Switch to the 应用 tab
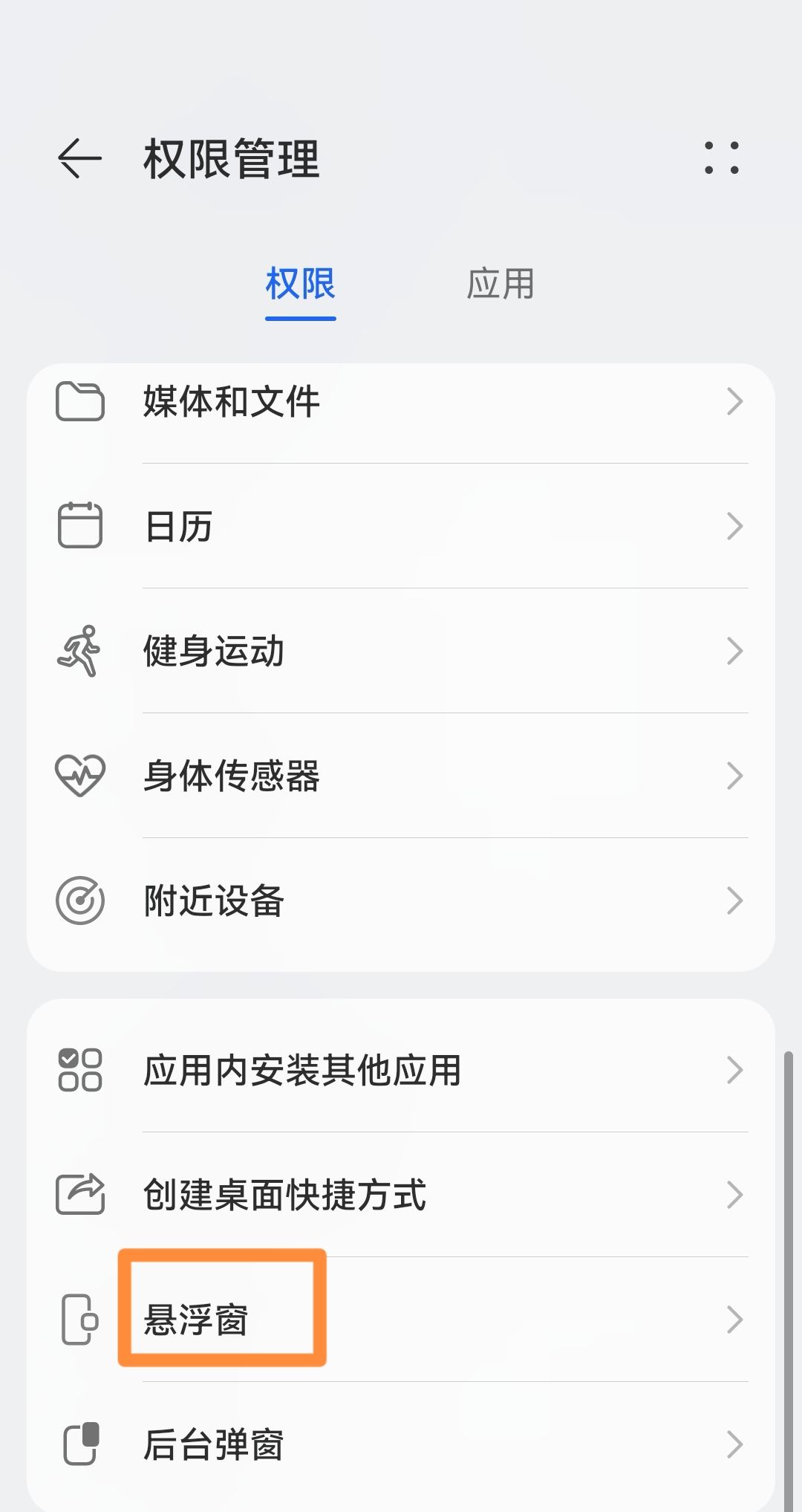 (x=500, y=285)
